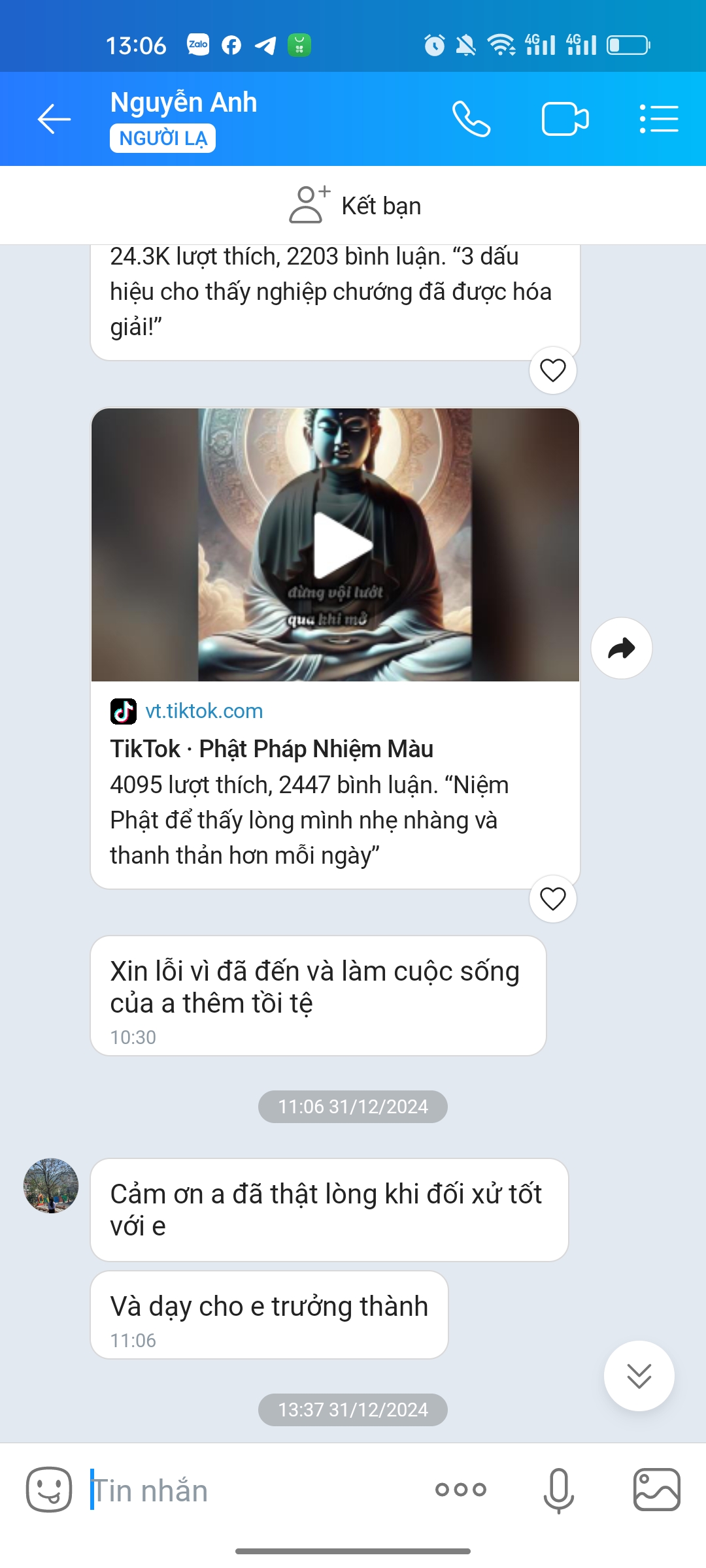Open more attachment options
The height and width of the screenshot is (1568, 706).
461,1490
